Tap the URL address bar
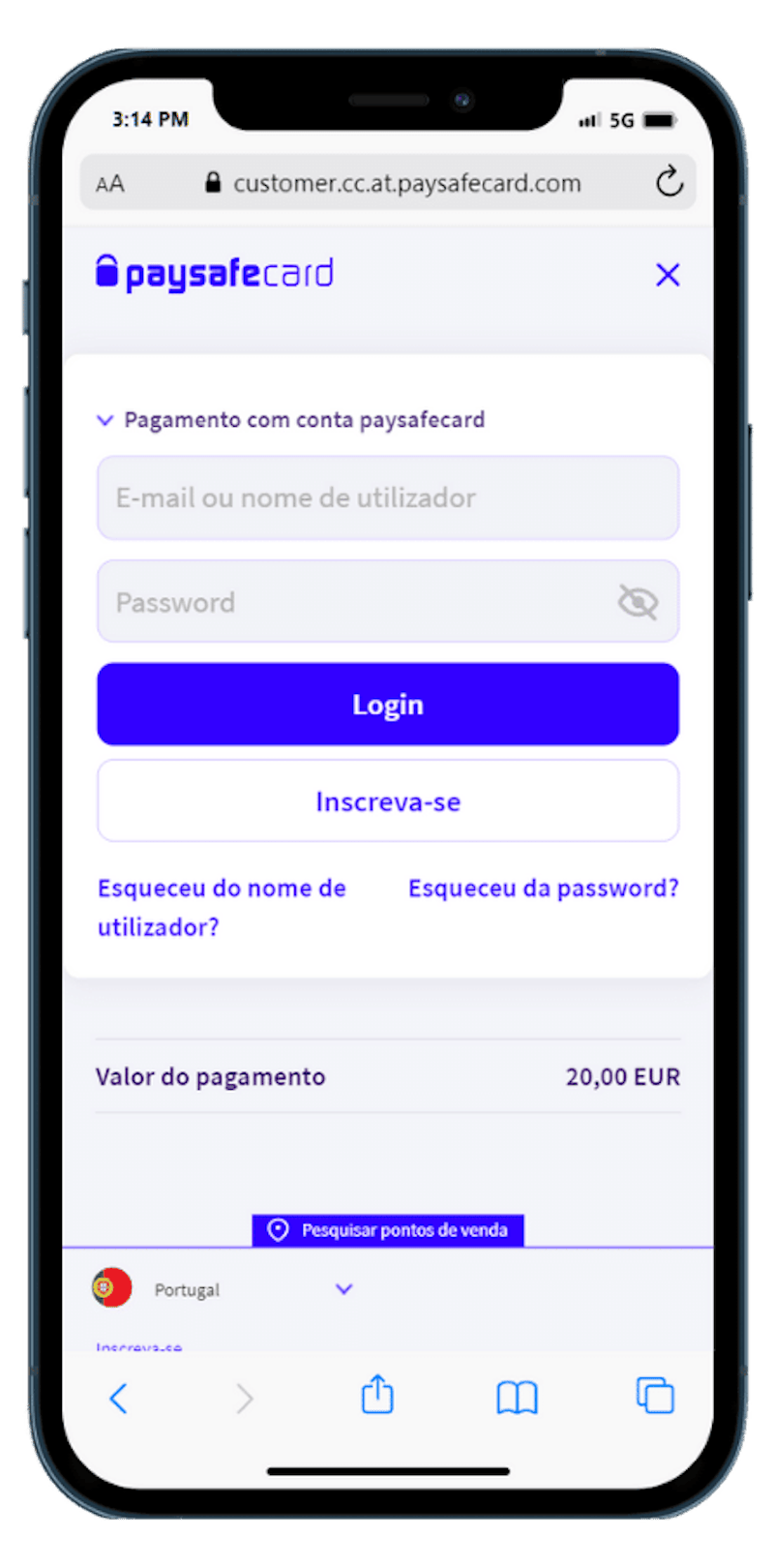The height and width of the screenshot is (1568, 774). coord(406,183)
